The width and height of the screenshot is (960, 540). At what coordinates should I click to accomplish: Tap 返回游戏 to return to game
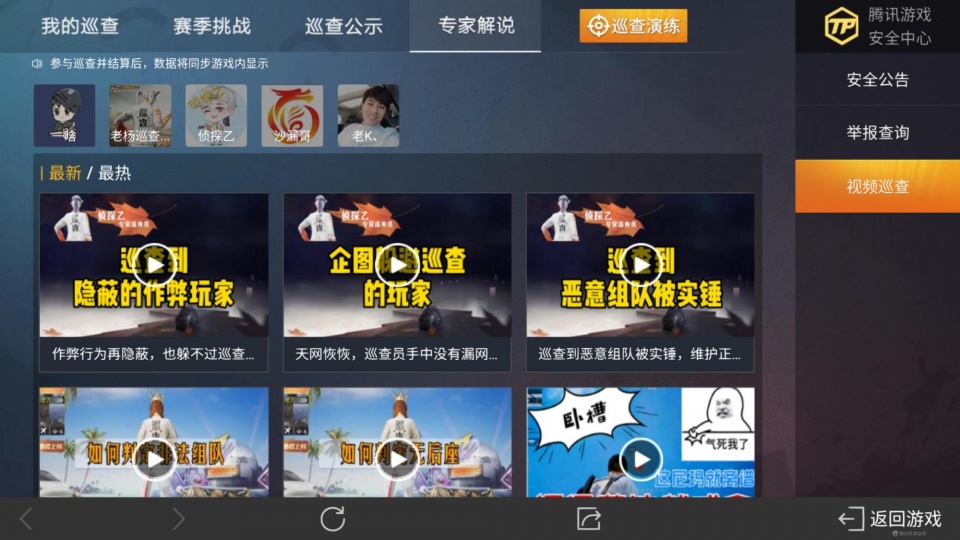tap(890, 519)
